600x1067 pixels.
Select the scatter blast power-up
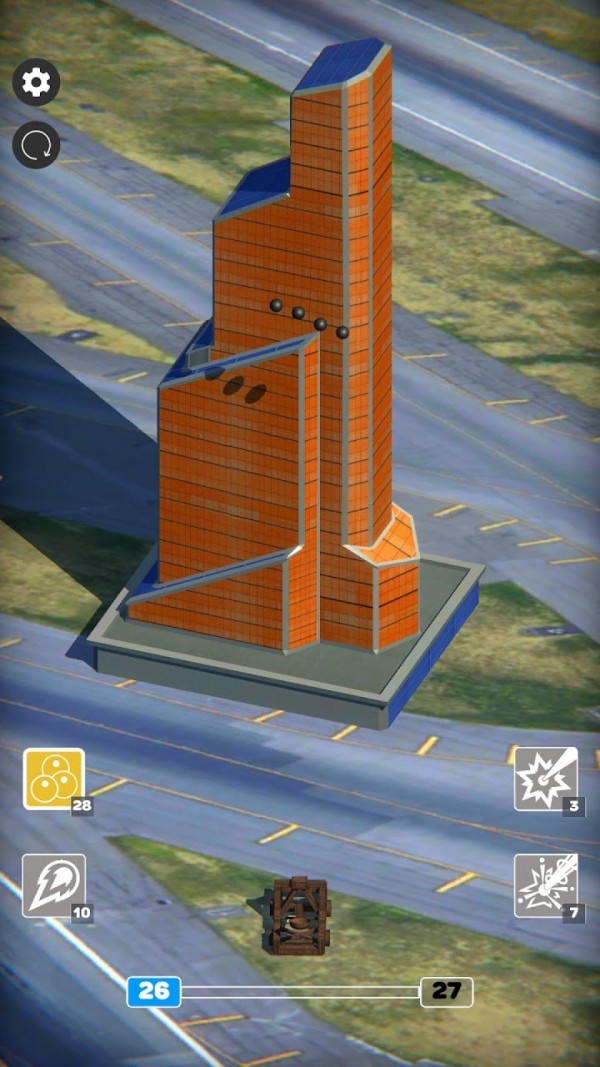[545, 885]
